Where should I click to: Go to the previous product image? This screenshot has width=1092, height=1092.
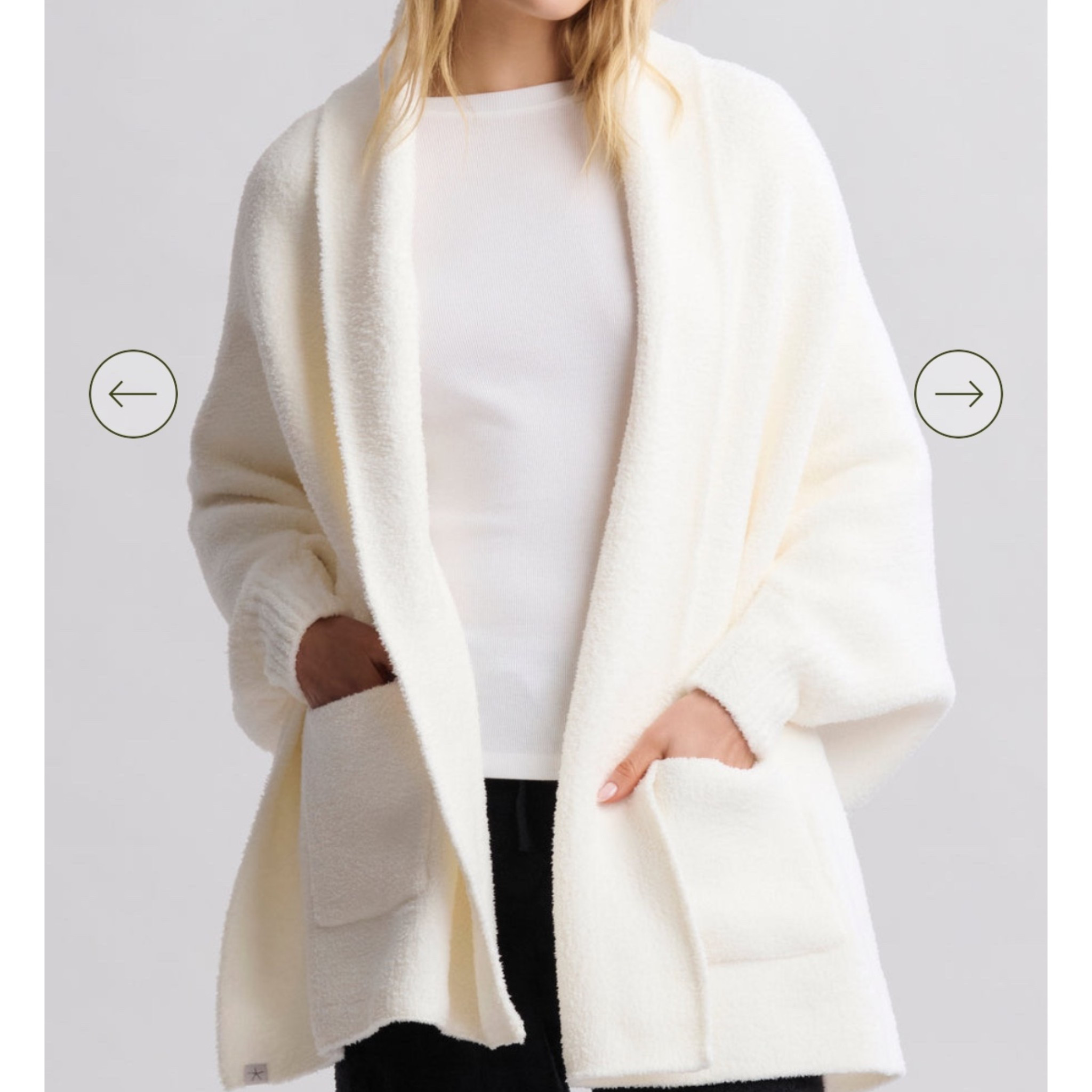coord(133,394)
